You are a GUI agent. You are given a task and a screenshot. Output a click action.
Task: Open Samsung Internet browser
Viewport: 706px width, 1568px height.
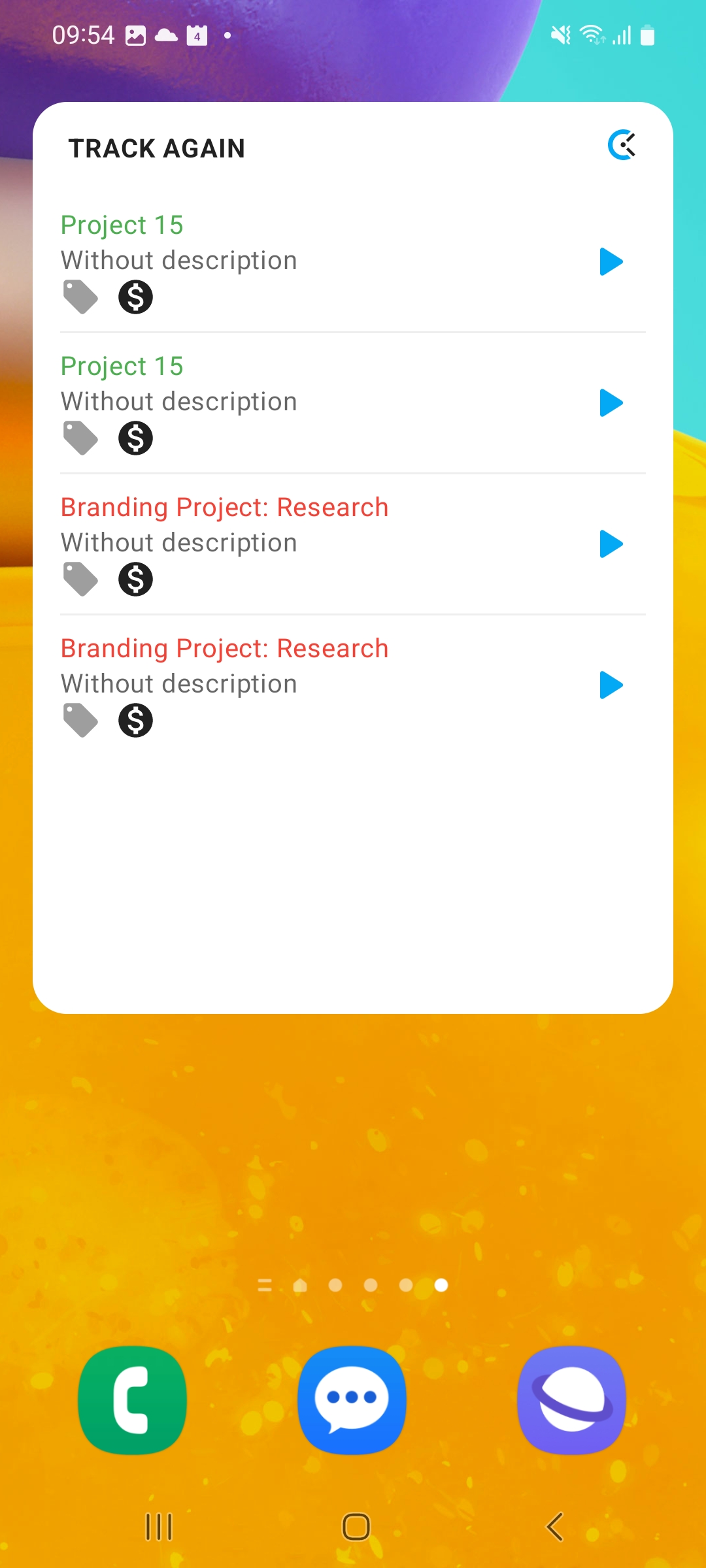pyautogui.click(x=572, y=1401)
